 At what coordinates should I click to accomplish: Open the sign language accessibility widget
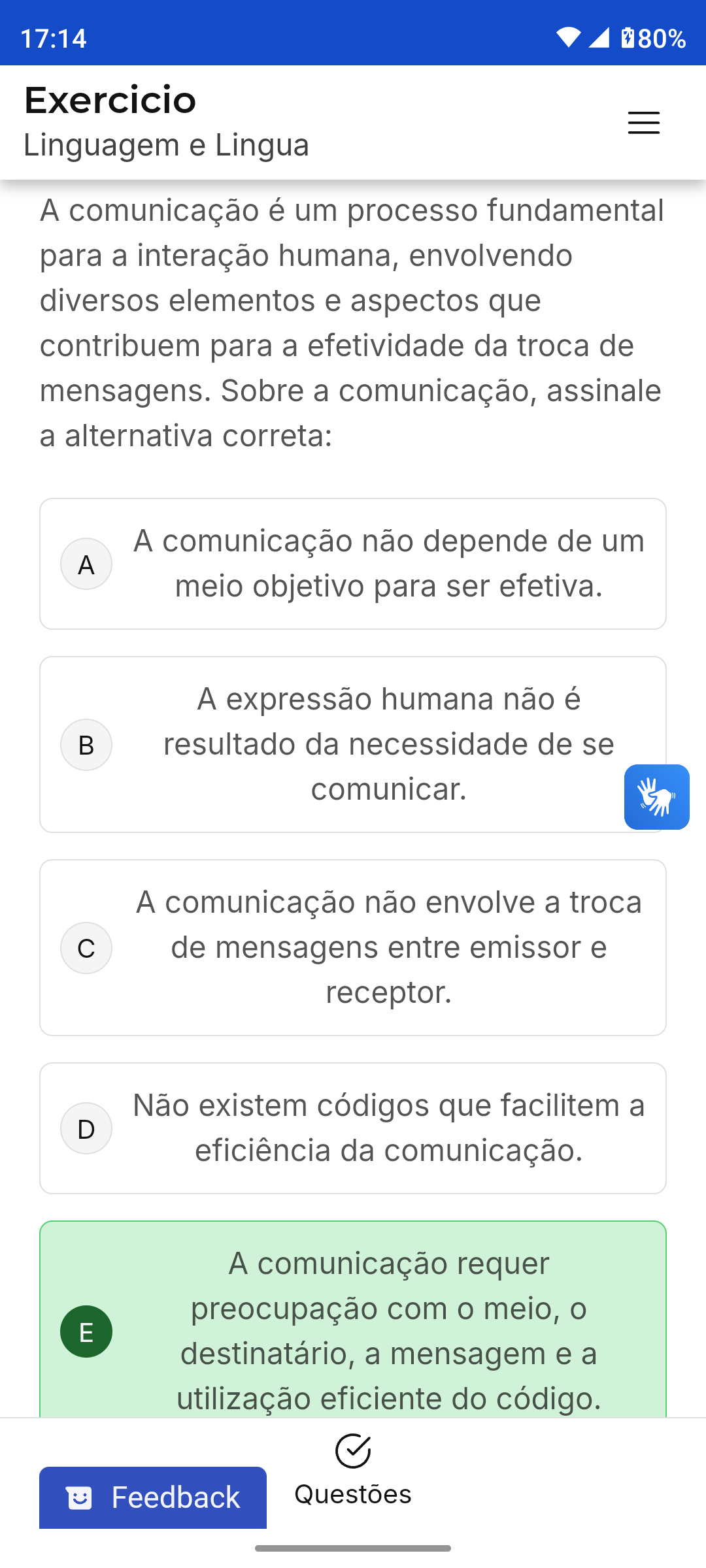point(656,797)
